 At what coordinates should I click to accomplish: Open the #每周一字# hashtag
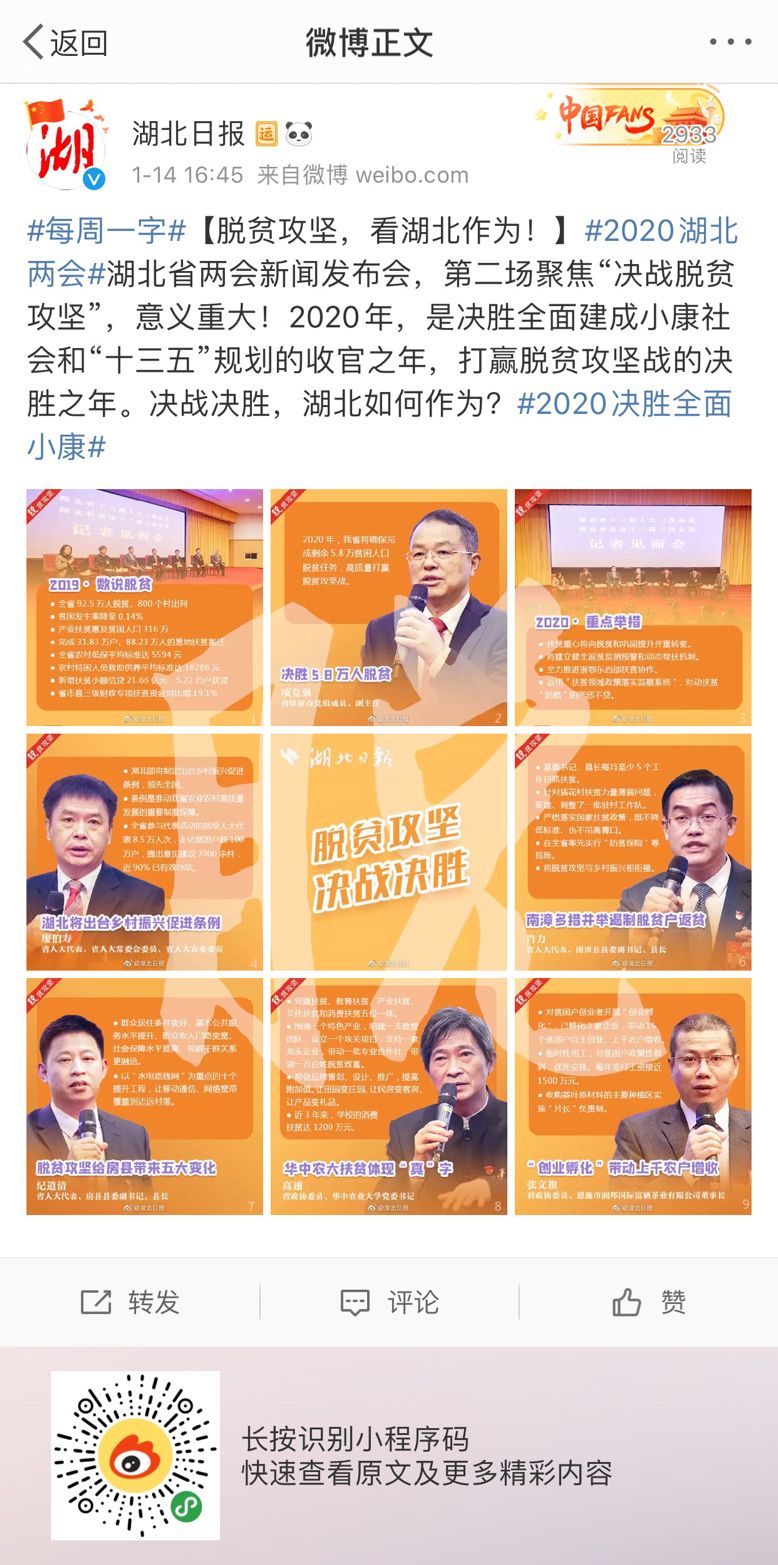pos(106,232)
